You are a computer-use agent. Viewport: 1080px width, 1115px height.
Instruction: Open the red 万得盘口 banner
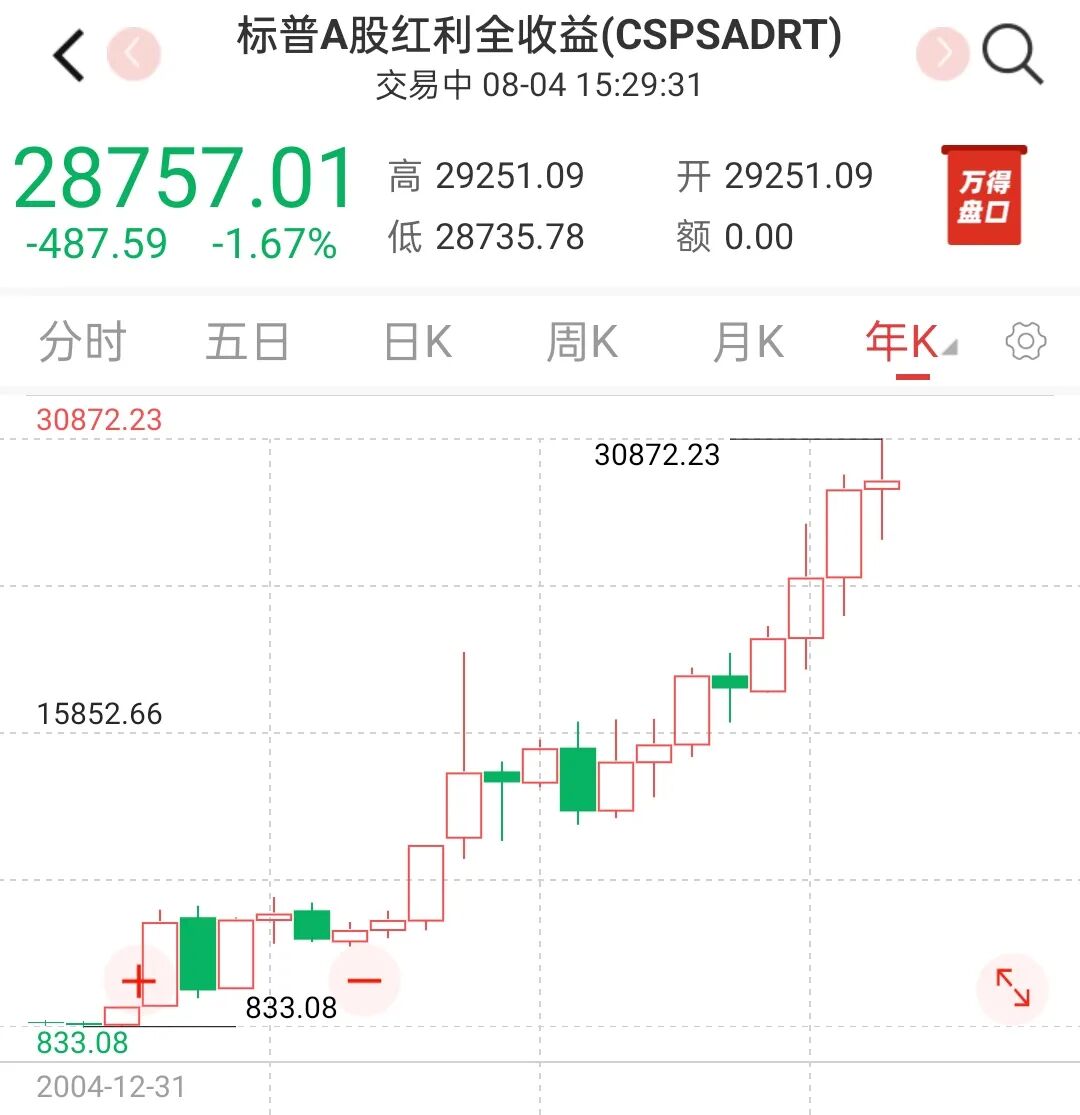tap(984, 196)
